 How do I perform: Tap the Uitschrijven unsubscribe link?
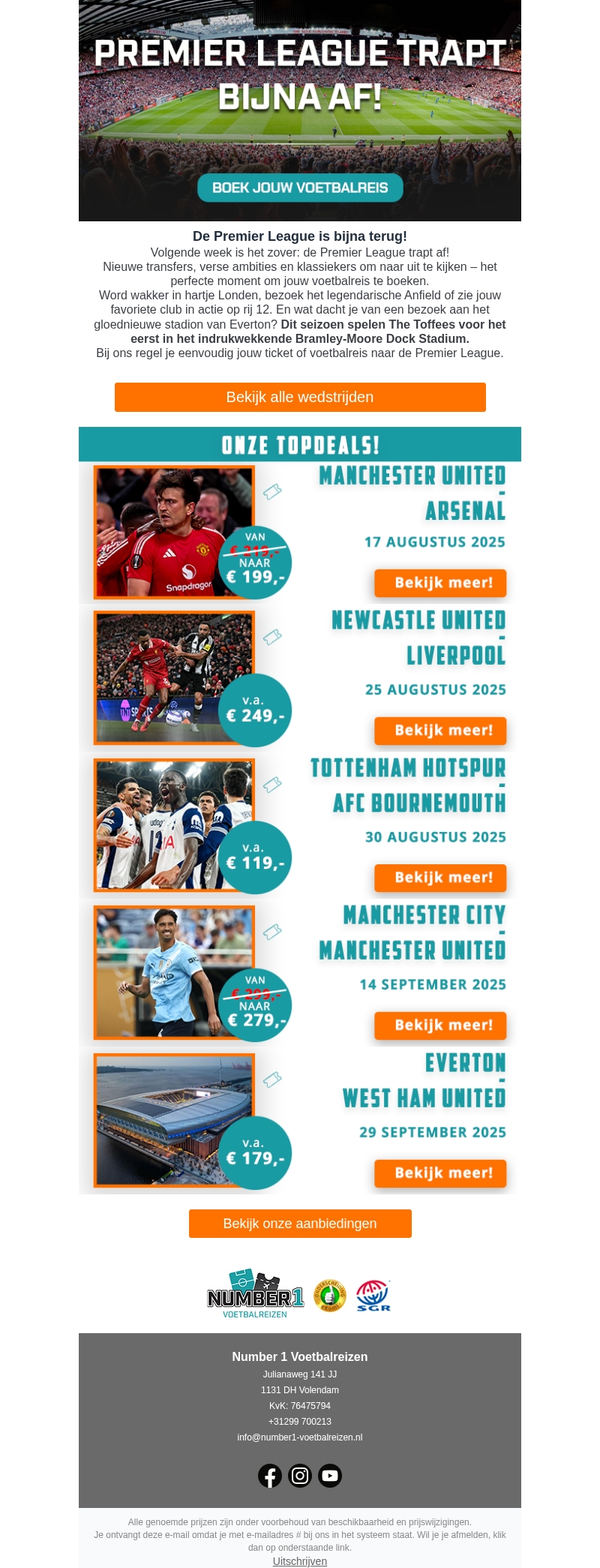tap(300, 1561)
